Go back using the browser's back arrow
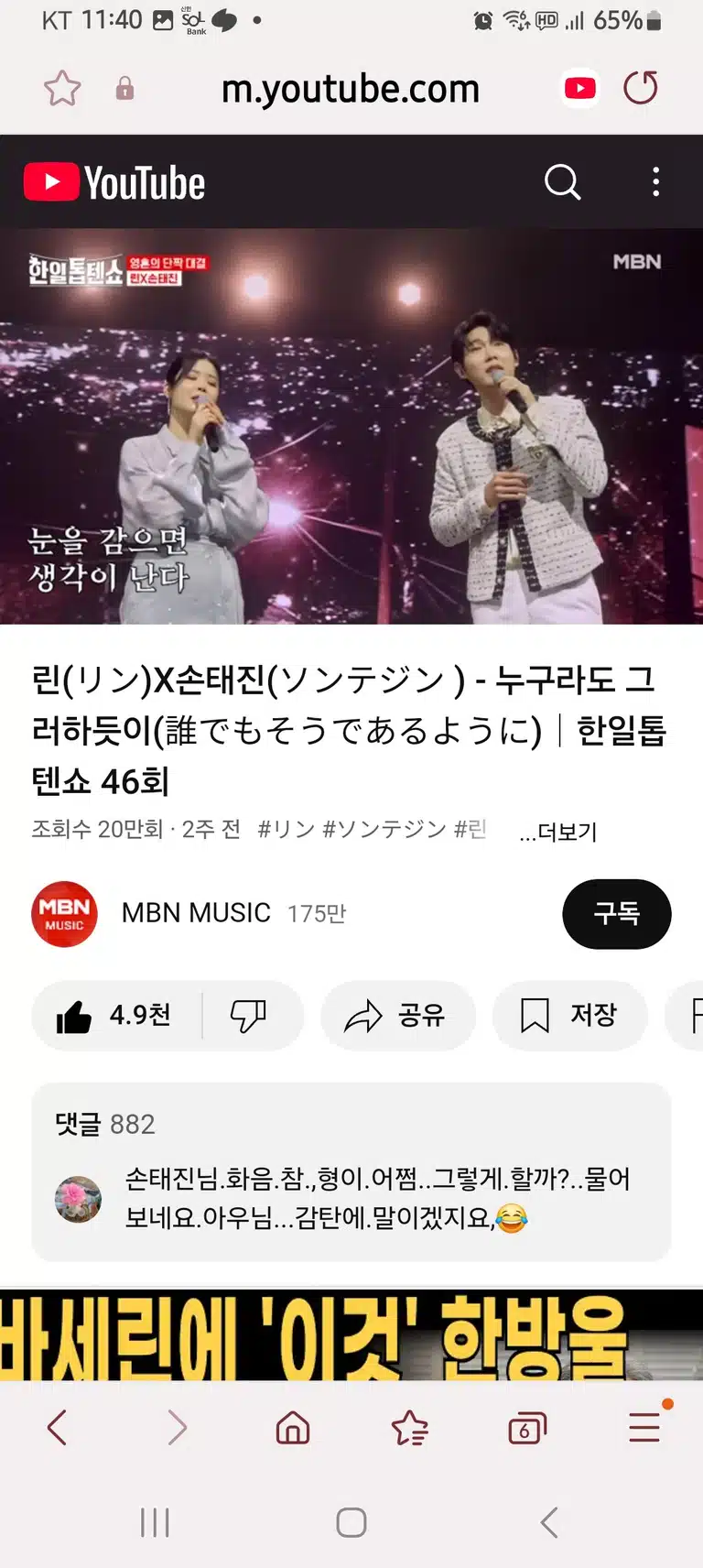The height and width of the screenshot is (1568, 703). pos(57,1428)
